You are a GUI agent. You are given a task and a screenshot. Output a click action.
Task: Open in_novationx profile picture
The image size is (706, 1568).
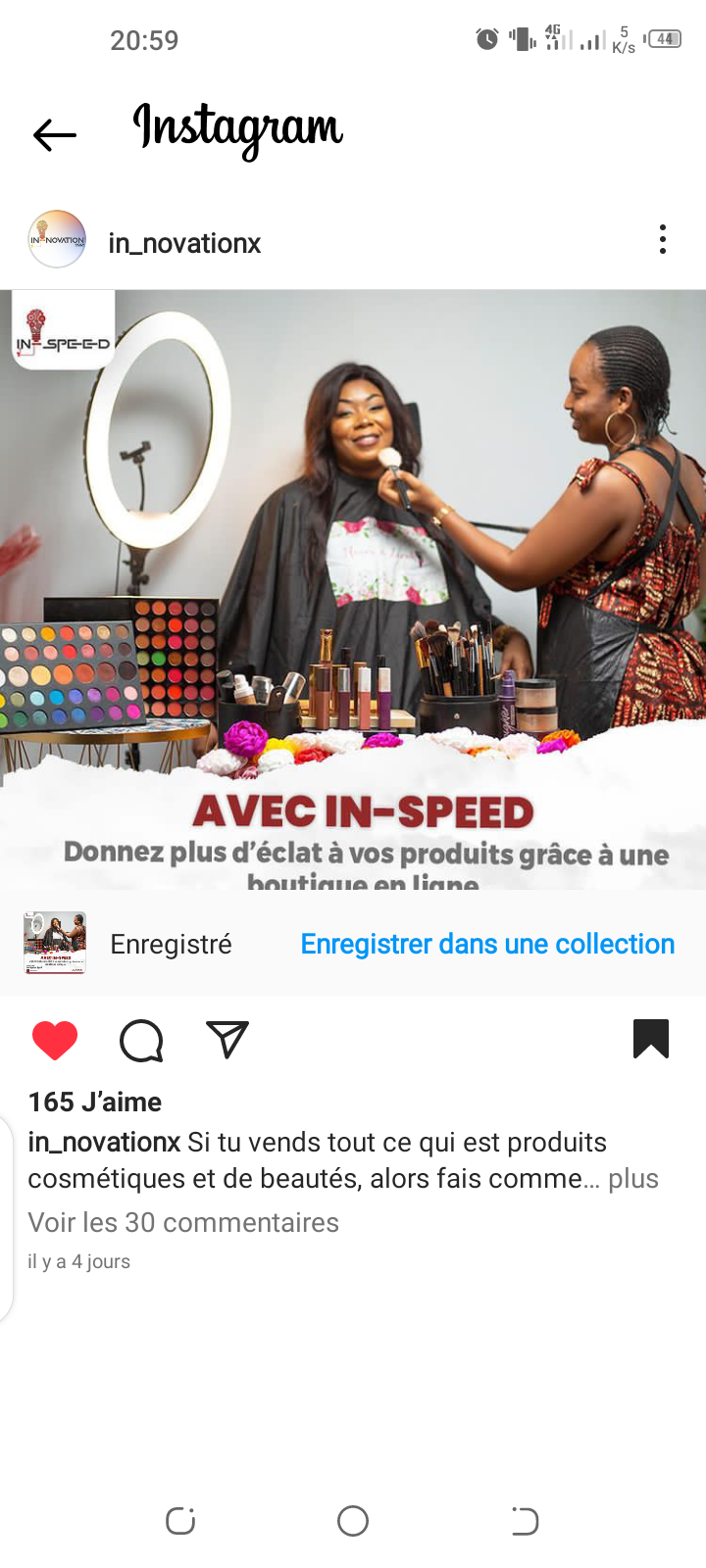coord(57,239)
